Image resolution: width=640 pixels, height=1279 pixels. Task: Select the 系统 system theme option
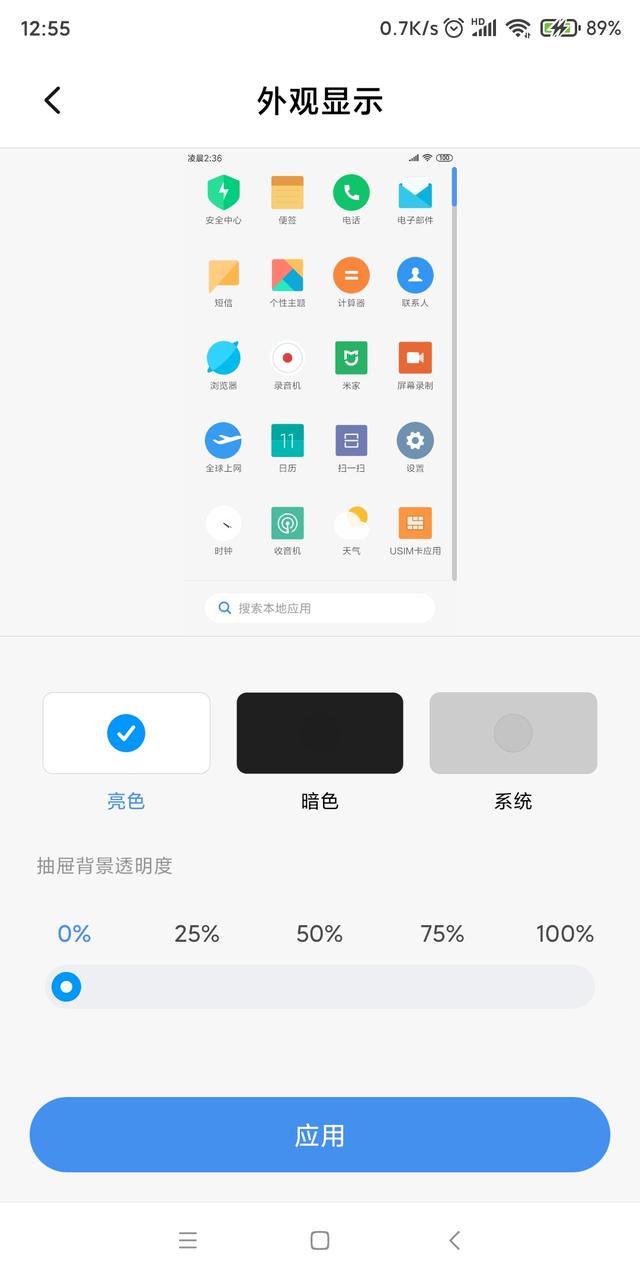pos(513,733)
